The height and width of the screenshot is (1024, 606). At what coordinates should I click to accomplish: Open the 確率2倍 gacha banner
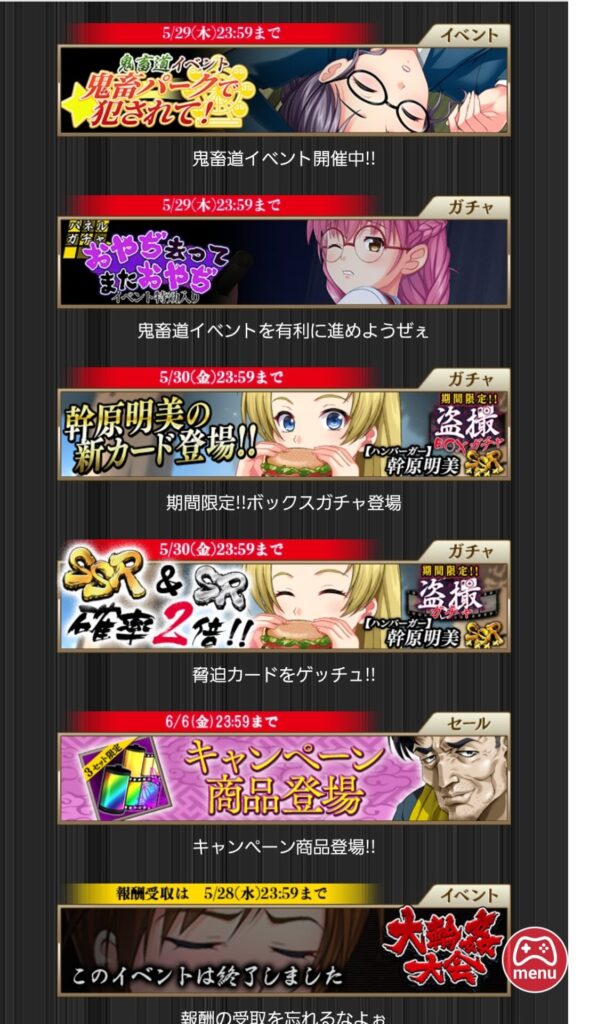283,607
